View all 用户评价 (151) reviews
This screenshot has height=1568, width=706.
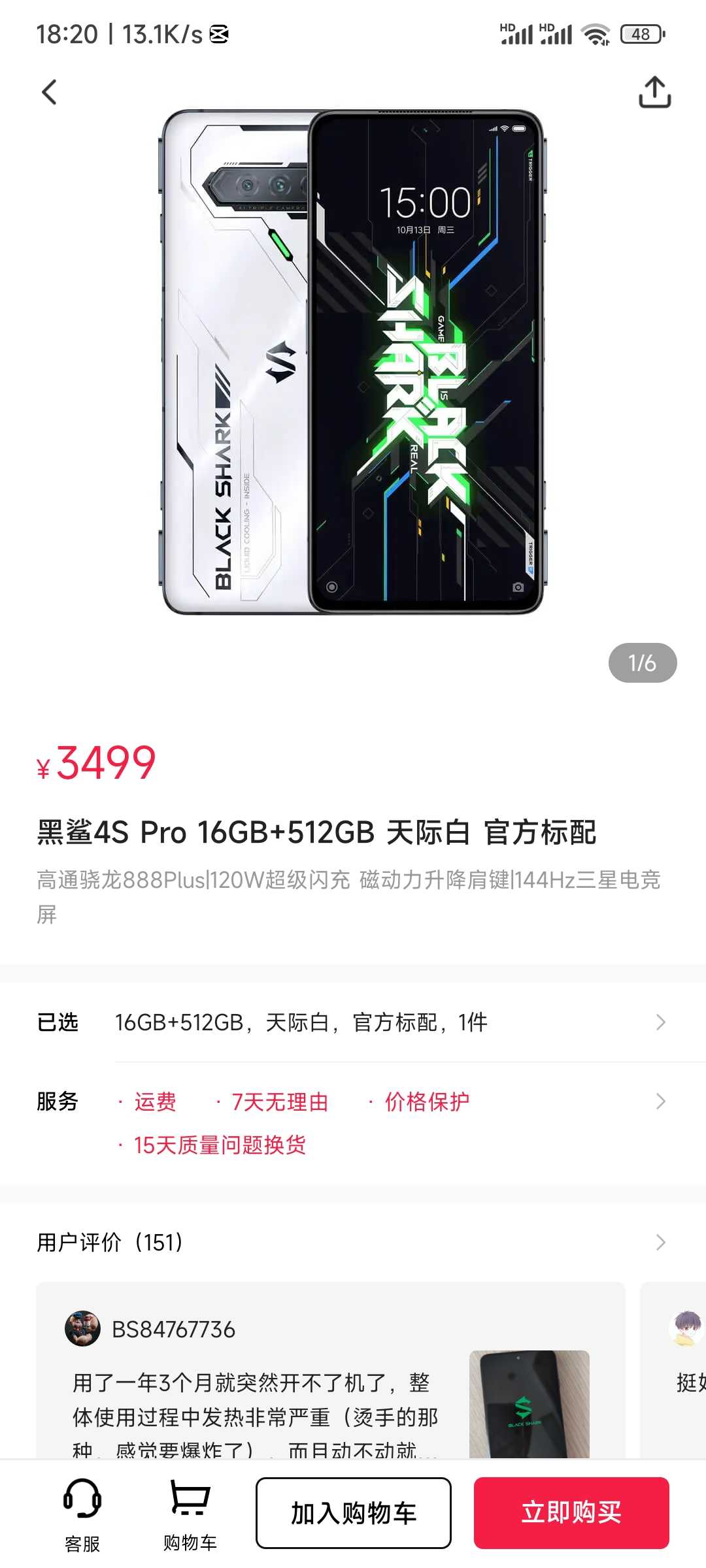[x=353, y=1242]
